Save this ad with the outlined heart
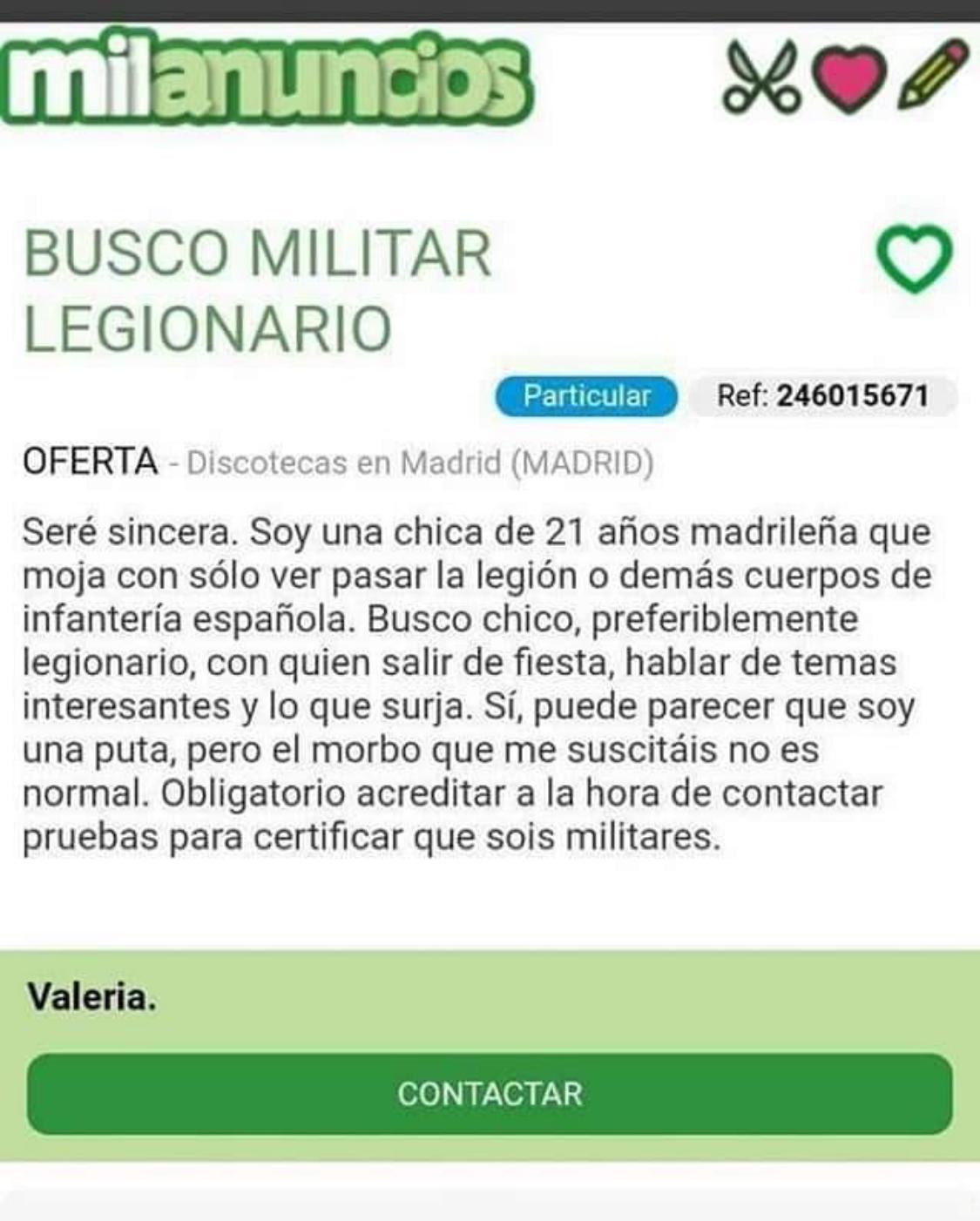The height and width of the screenshot is (1221, 980). coord(913,257)
